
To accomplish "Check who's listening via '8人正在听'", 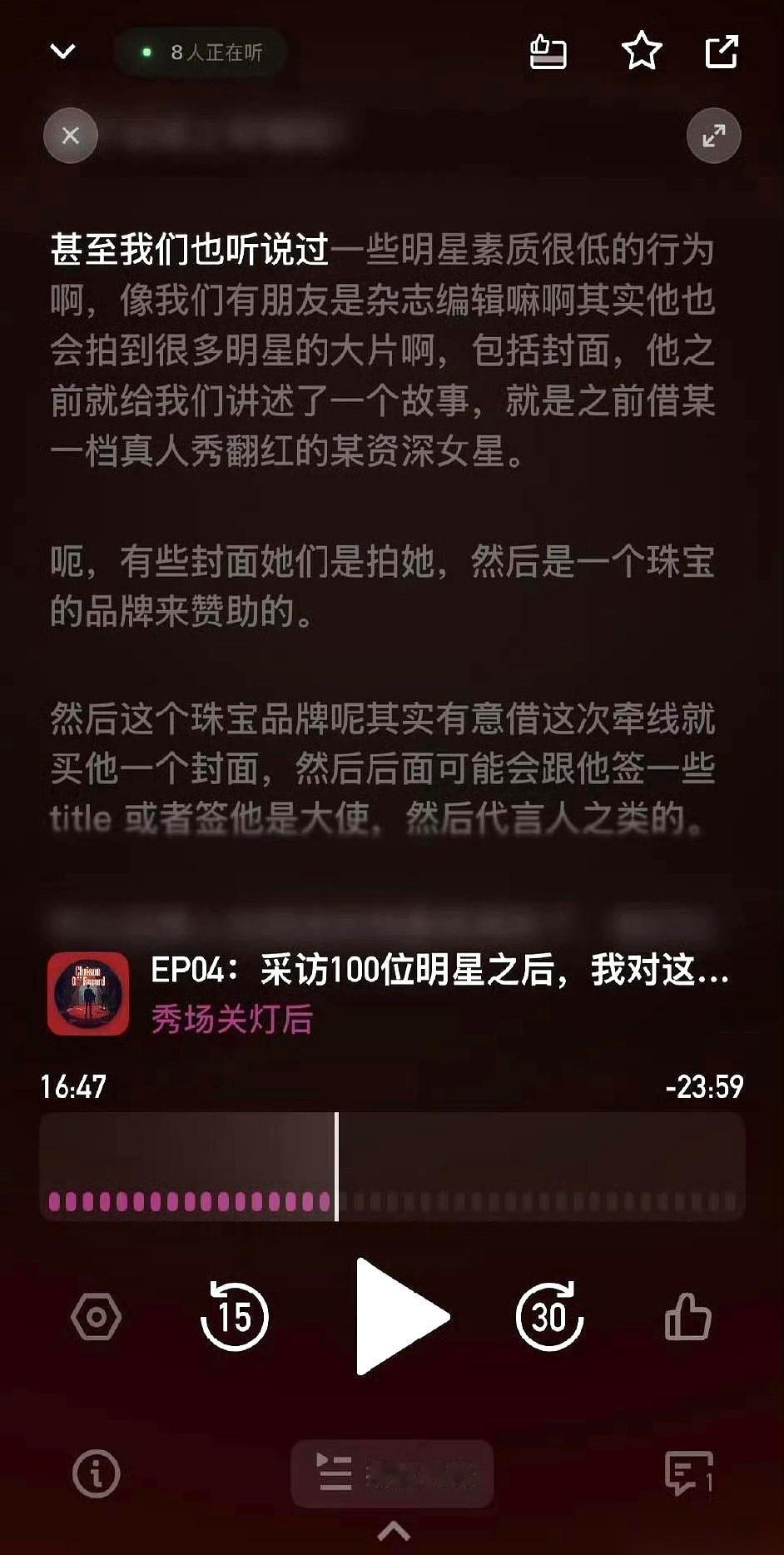I will (x=201, y=52).
